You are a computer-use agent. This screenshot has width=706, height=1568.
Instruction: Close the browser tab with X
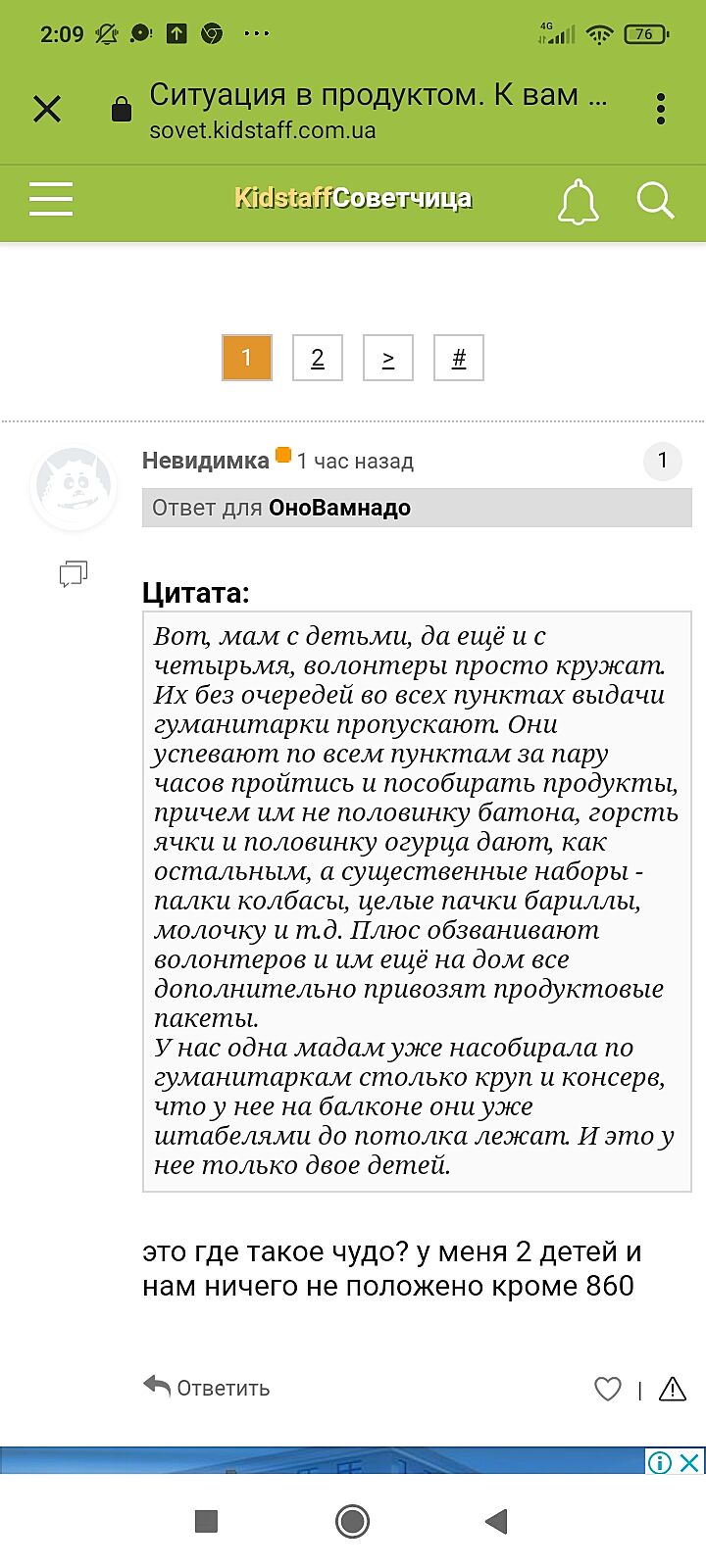(x=47, y=109)
